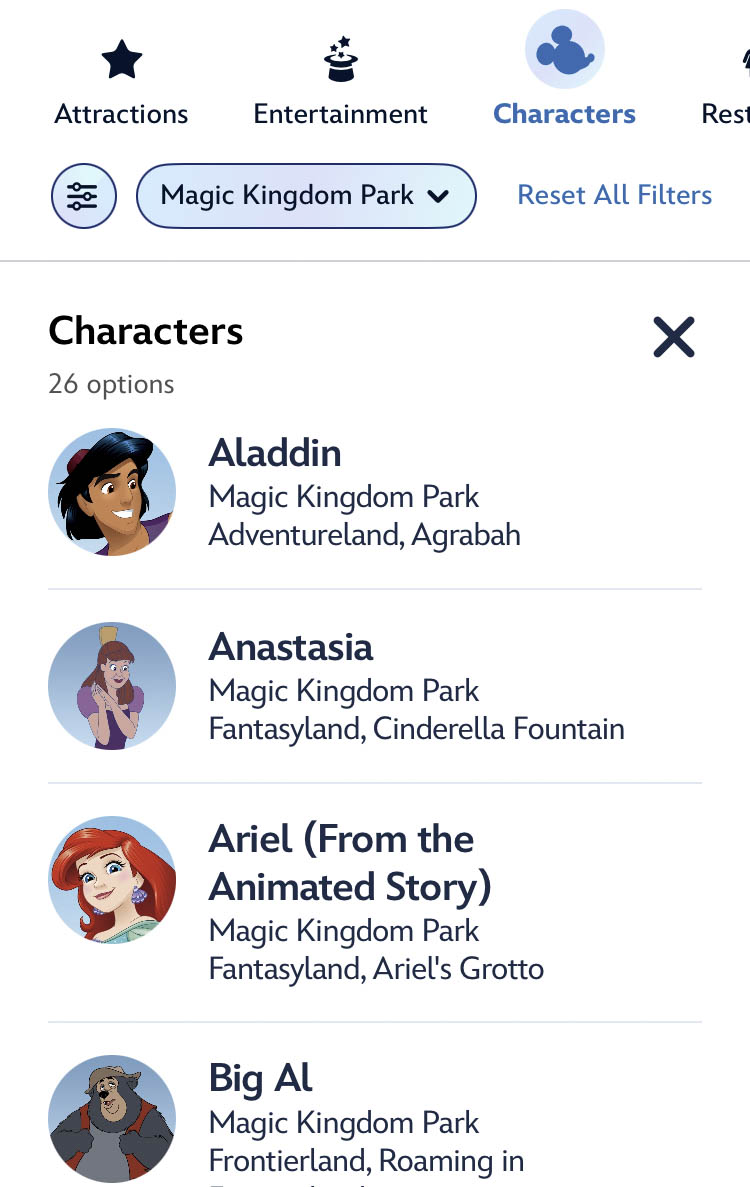View Anastasia at Cinderella Fountain
Screen dimensions: 750x1187
[374, 687]
